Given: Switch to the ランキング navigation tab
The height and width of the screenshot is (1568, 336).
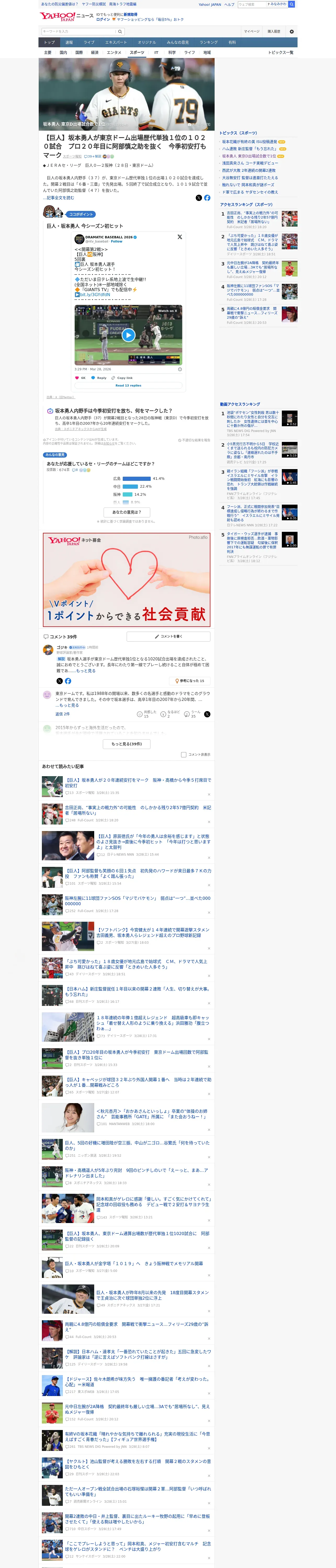Looking at the screenshot, I should coord(209,43).
